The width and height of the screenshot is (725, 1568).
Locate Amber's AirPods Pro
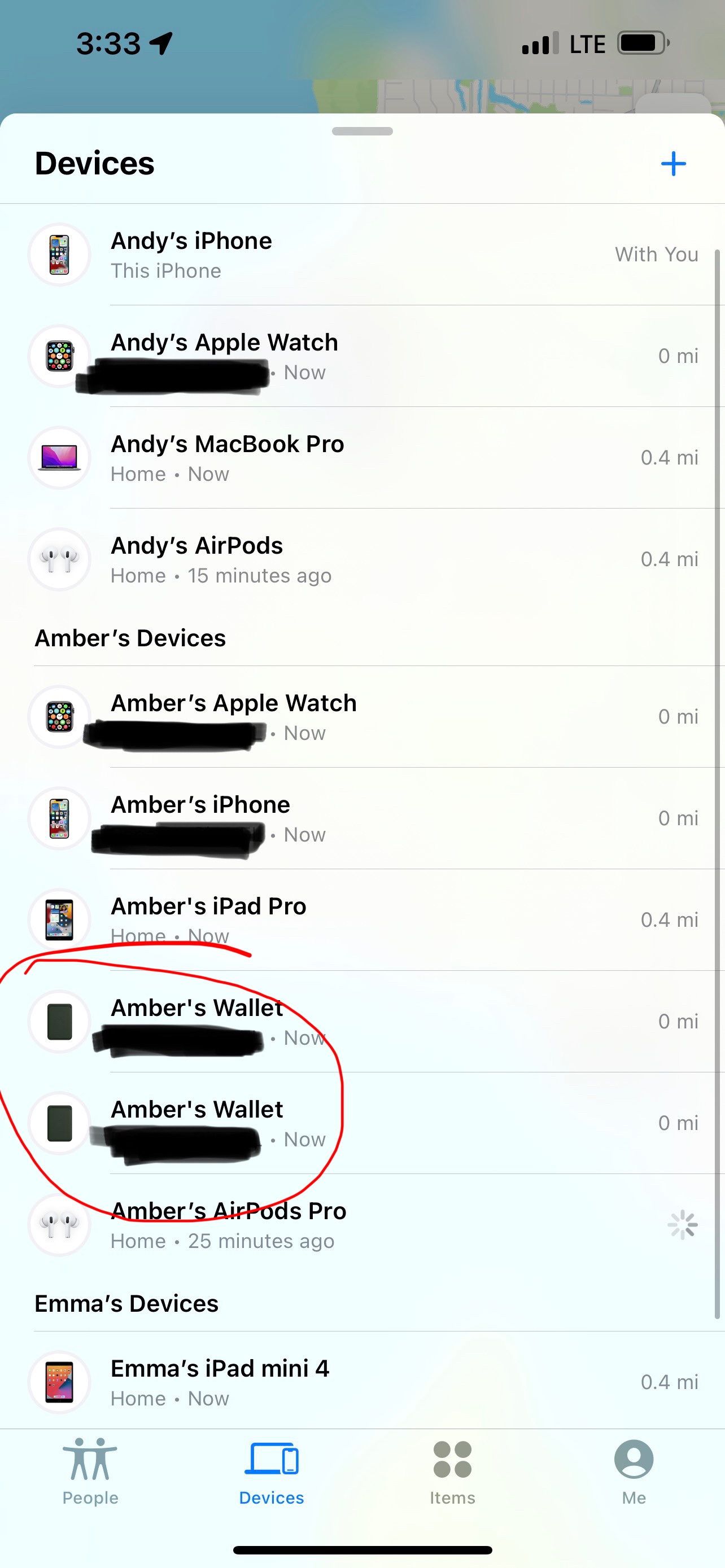click(362, 1225)
